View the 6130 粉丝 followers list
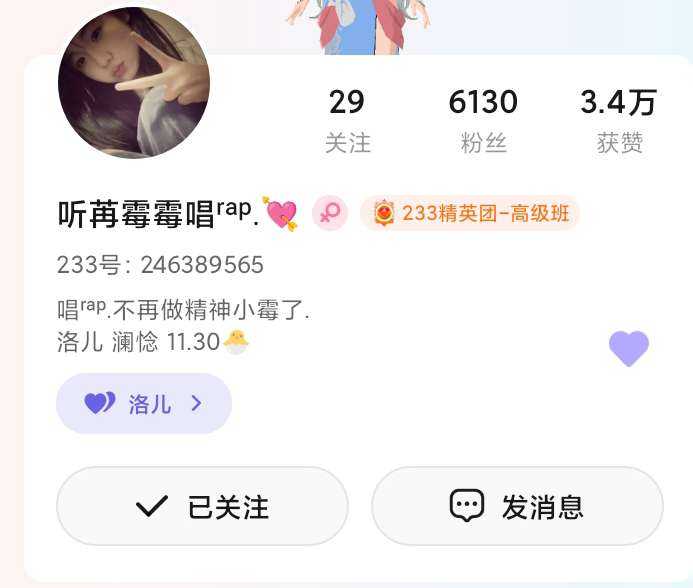This screenshot has width=693, height=588. coord(483,121)
